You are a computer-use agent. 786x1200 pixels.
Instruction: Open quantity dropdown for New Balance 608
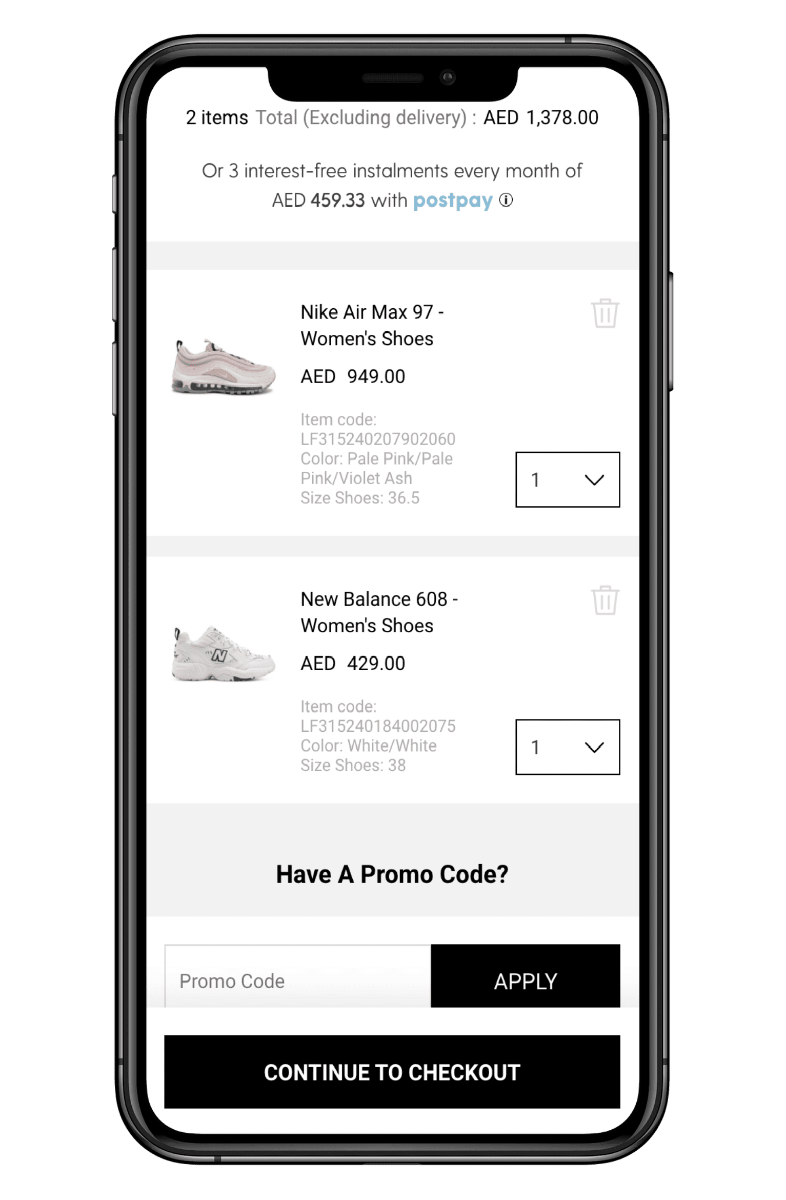567,747
